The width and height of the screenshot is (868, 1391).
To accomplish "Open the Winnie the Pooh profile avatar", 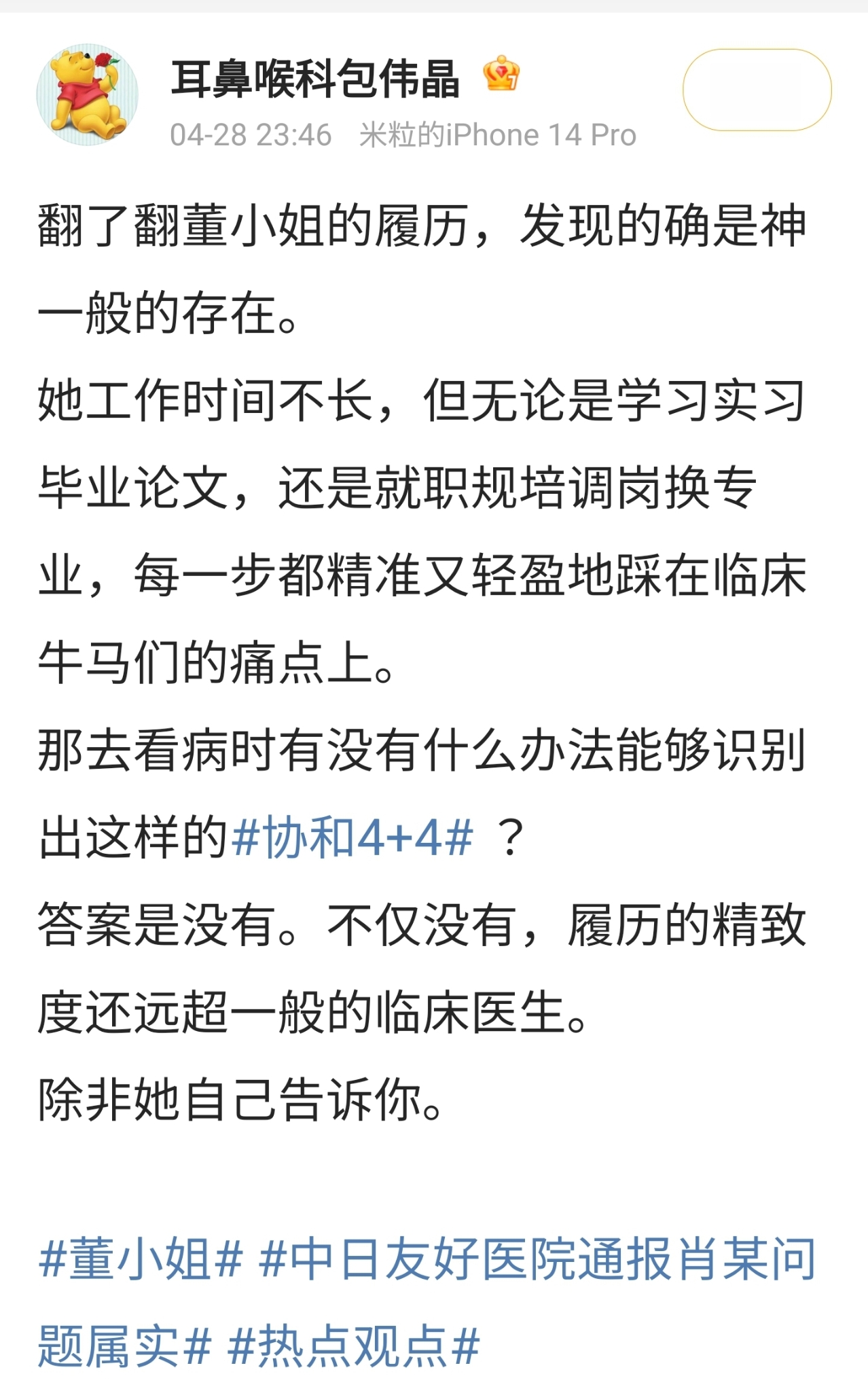I will [87, 94].
